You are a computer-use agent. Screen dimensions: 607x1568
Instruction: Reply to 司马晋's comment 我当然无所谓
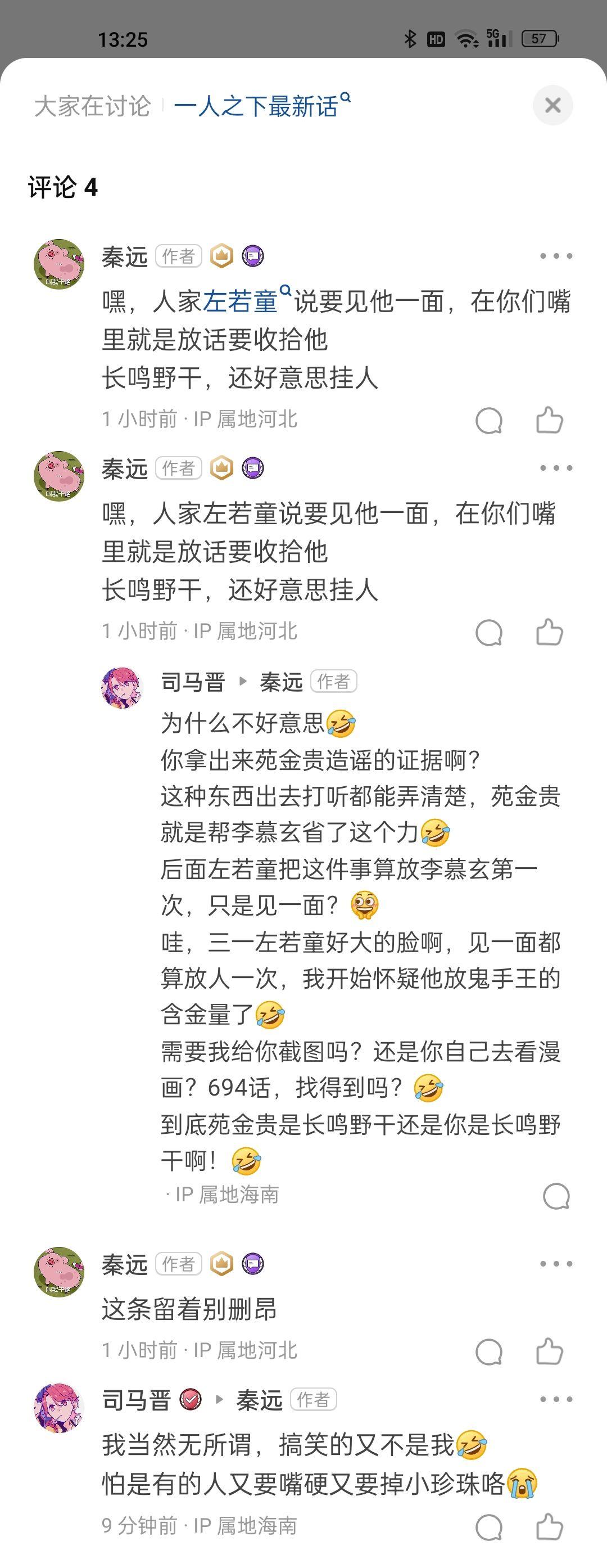[x=488, y=1526]
